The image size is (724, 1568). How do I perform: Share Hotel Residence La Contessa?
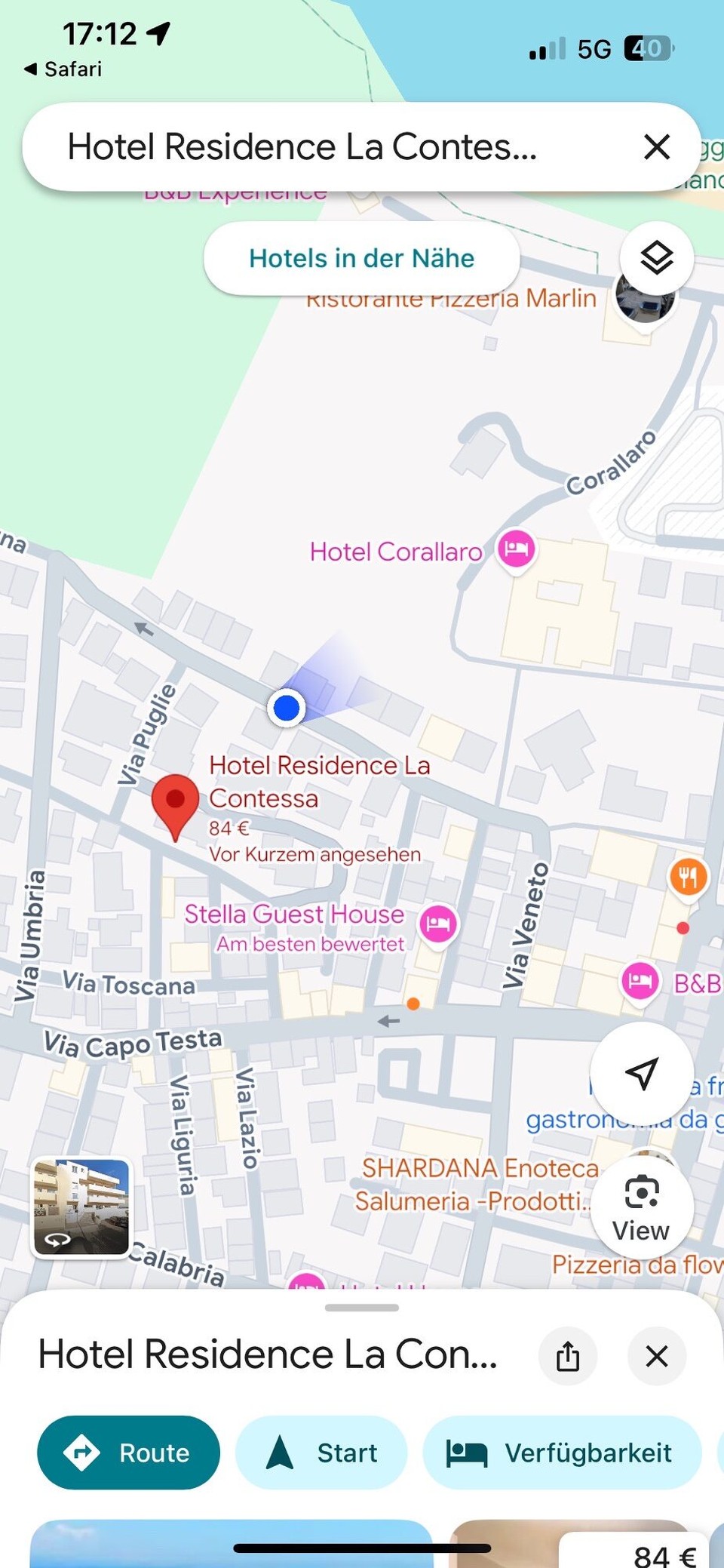tap(568, 1356)
